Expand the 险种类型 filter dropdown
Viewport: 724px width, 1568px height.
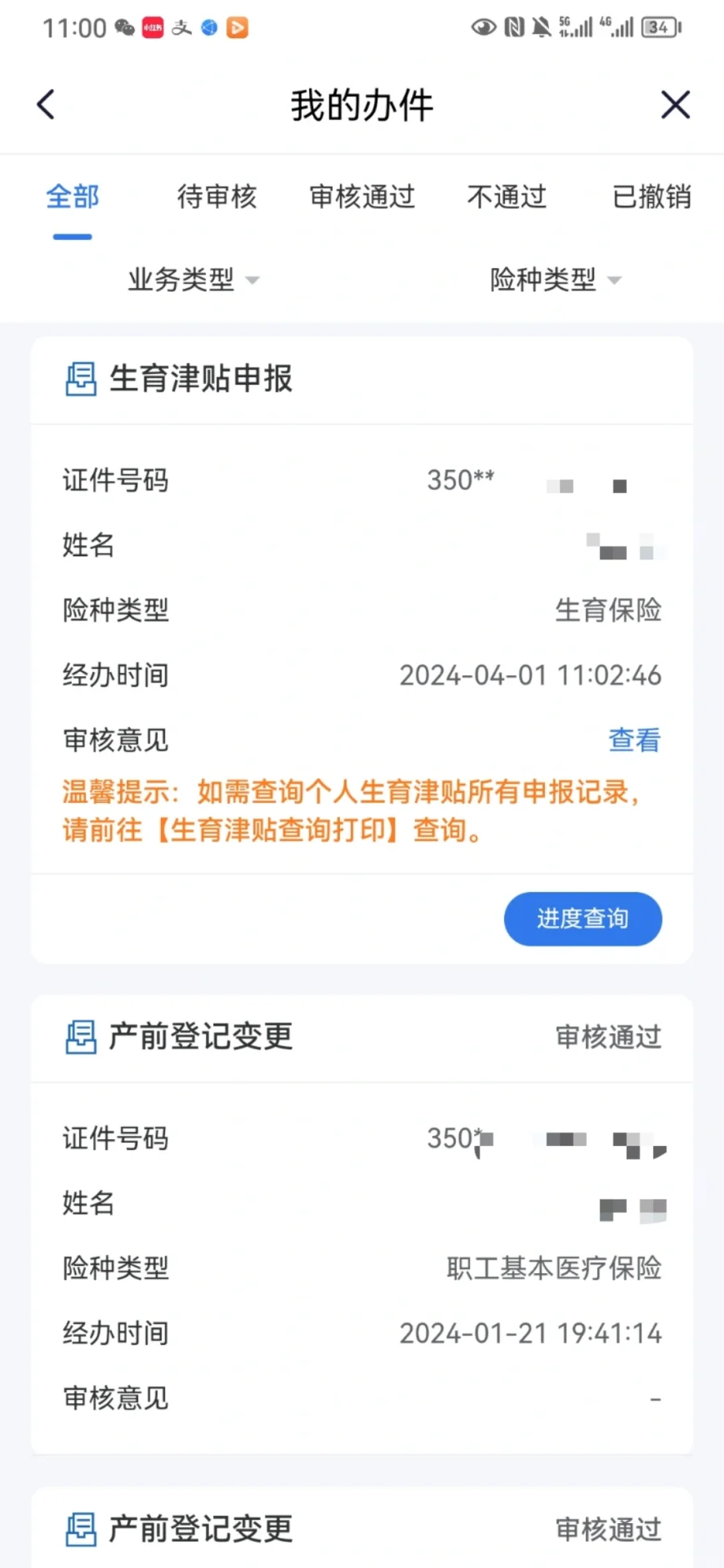(x=556, y=280)
